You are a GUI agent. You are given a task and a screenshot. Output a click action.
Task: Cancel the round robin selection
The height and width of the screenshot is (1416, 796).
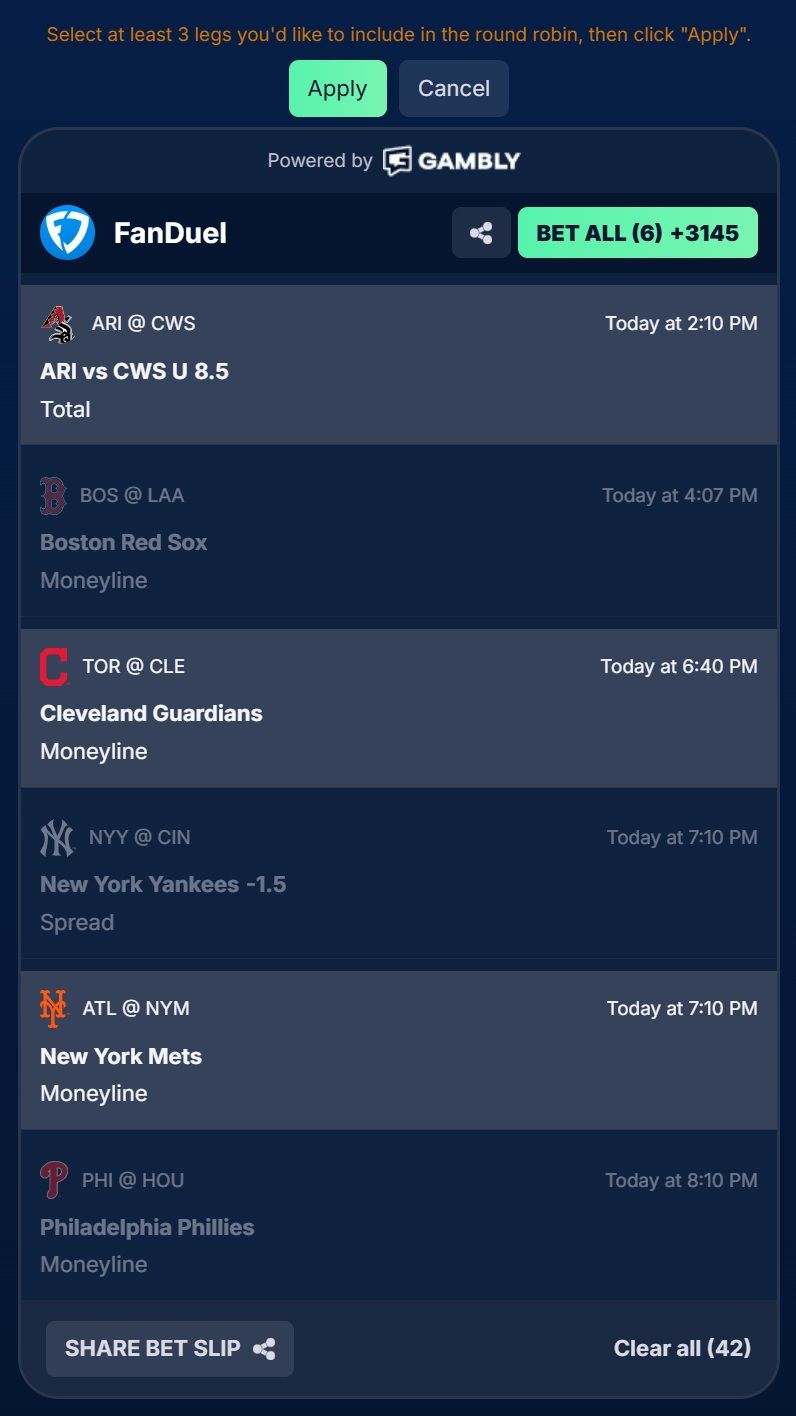453,88
